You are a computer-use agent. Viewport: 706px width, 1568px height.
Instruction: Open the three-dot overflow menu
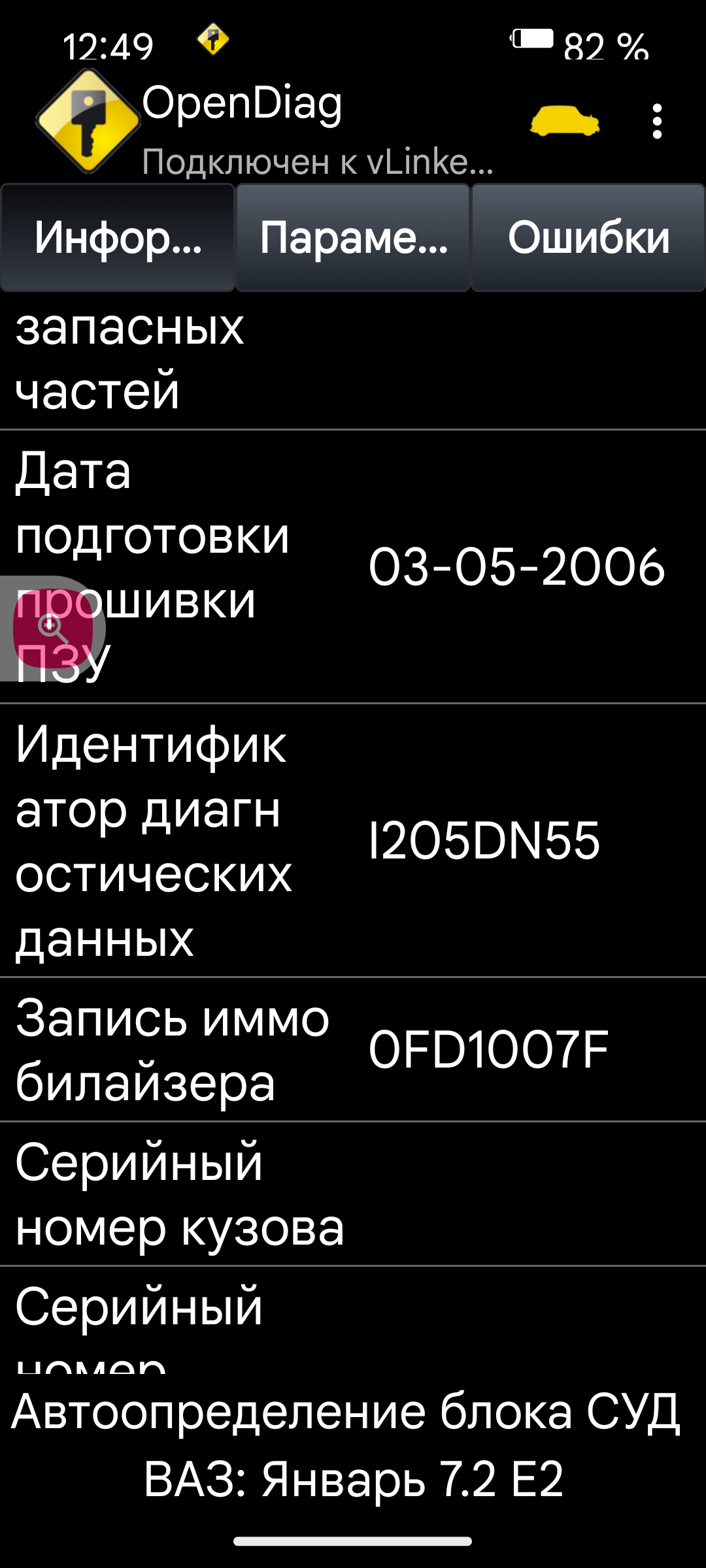(657, 122)
